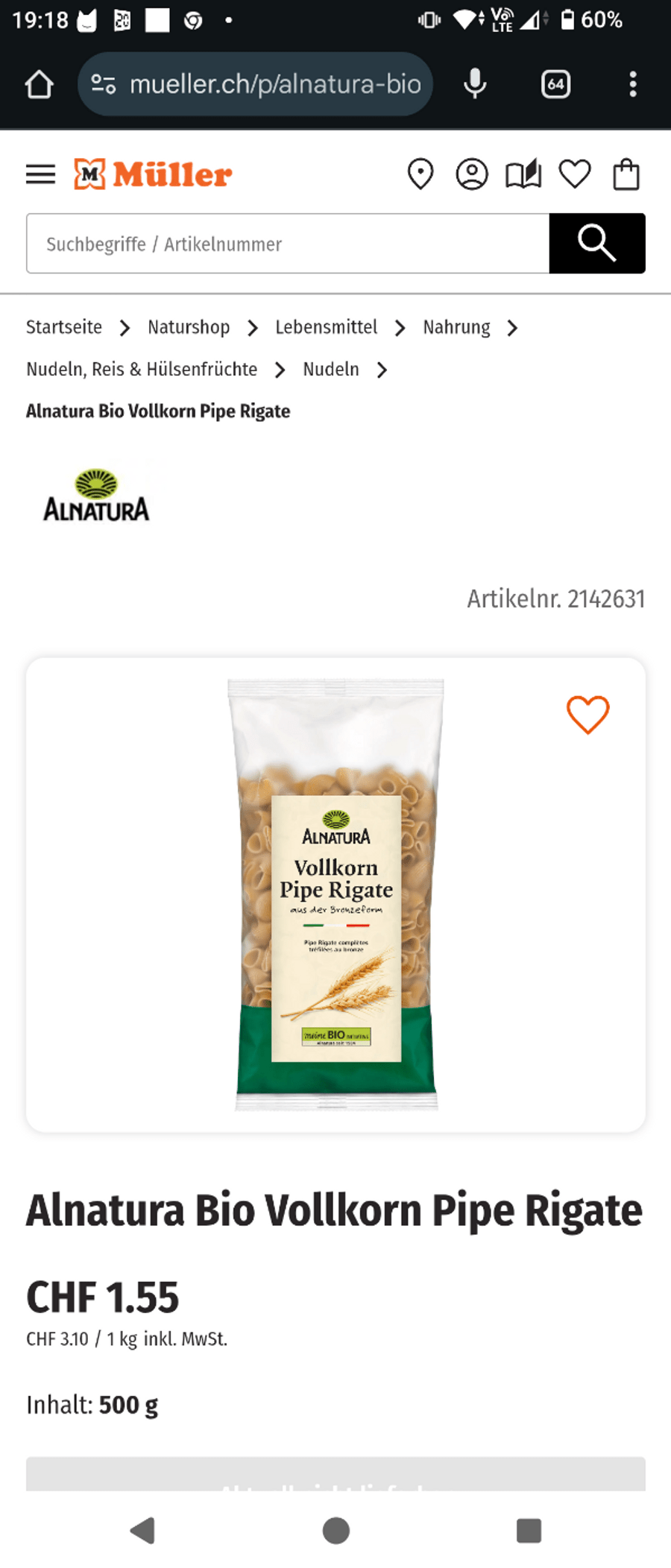Tap the mueller.ch address bar

[x=256, y=84]
